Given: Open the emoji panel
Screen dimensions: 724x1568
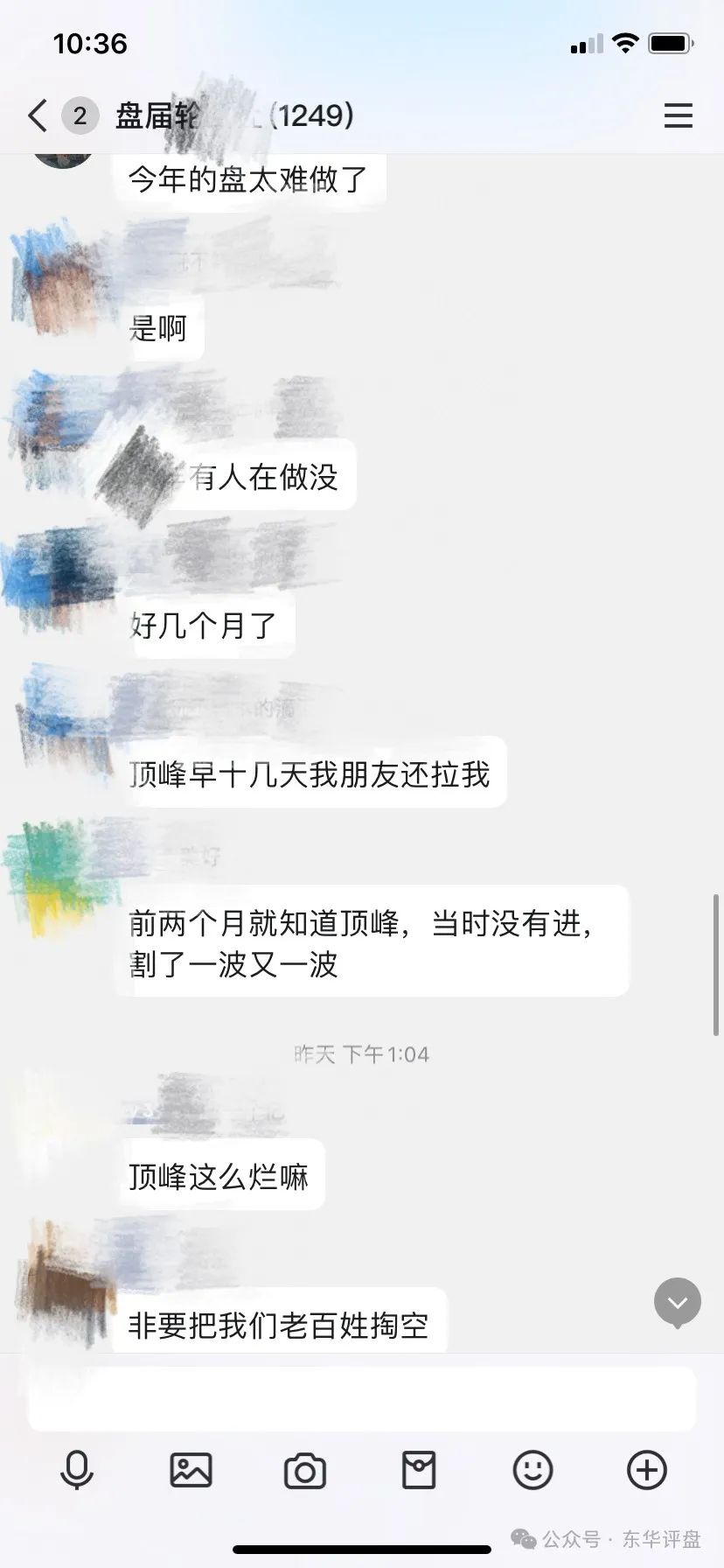Looking at the screenshot, I should (x=533, y=1470).
